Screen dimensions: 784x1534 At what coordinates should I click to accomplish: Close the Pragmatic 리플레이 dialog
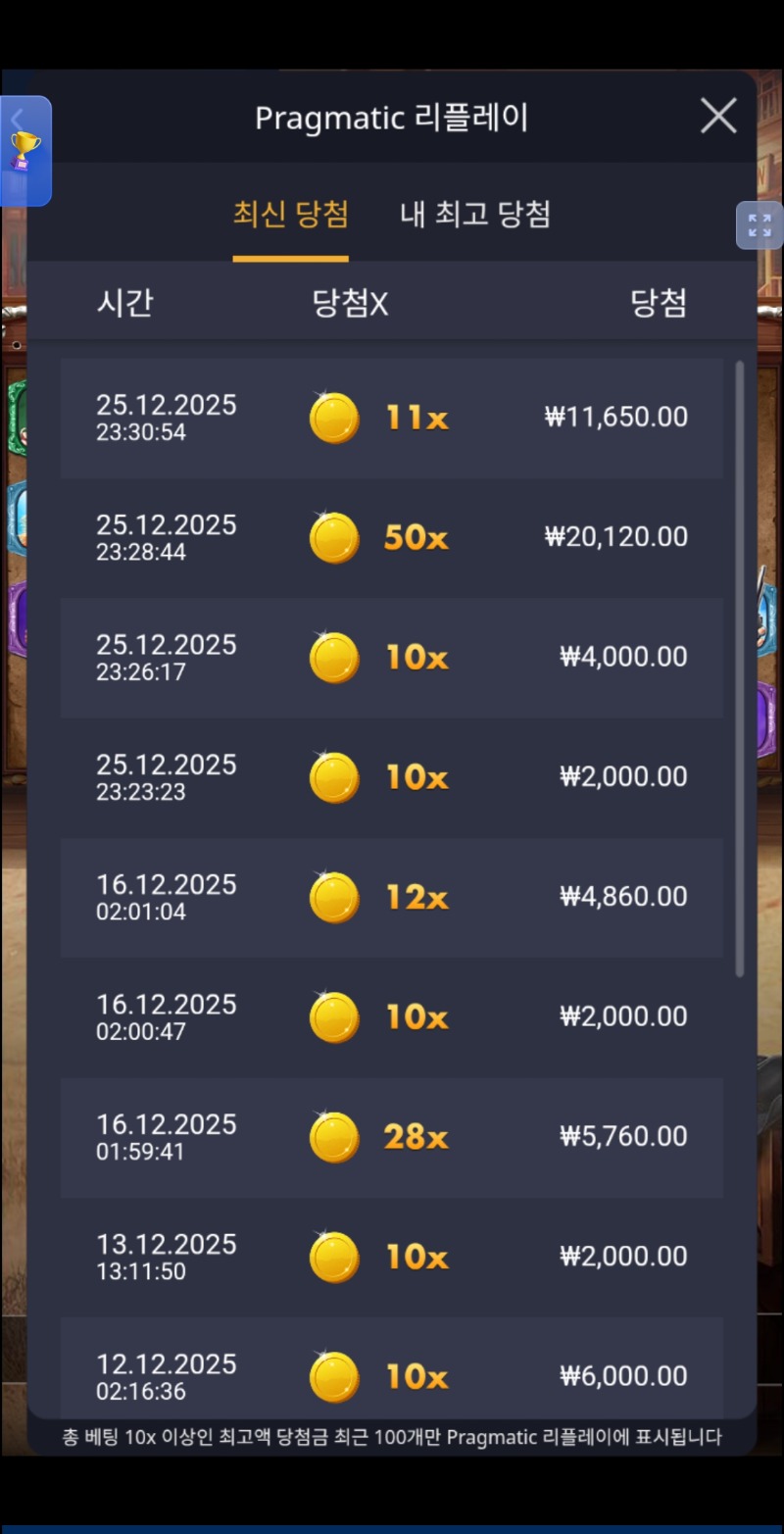point(718,117)
